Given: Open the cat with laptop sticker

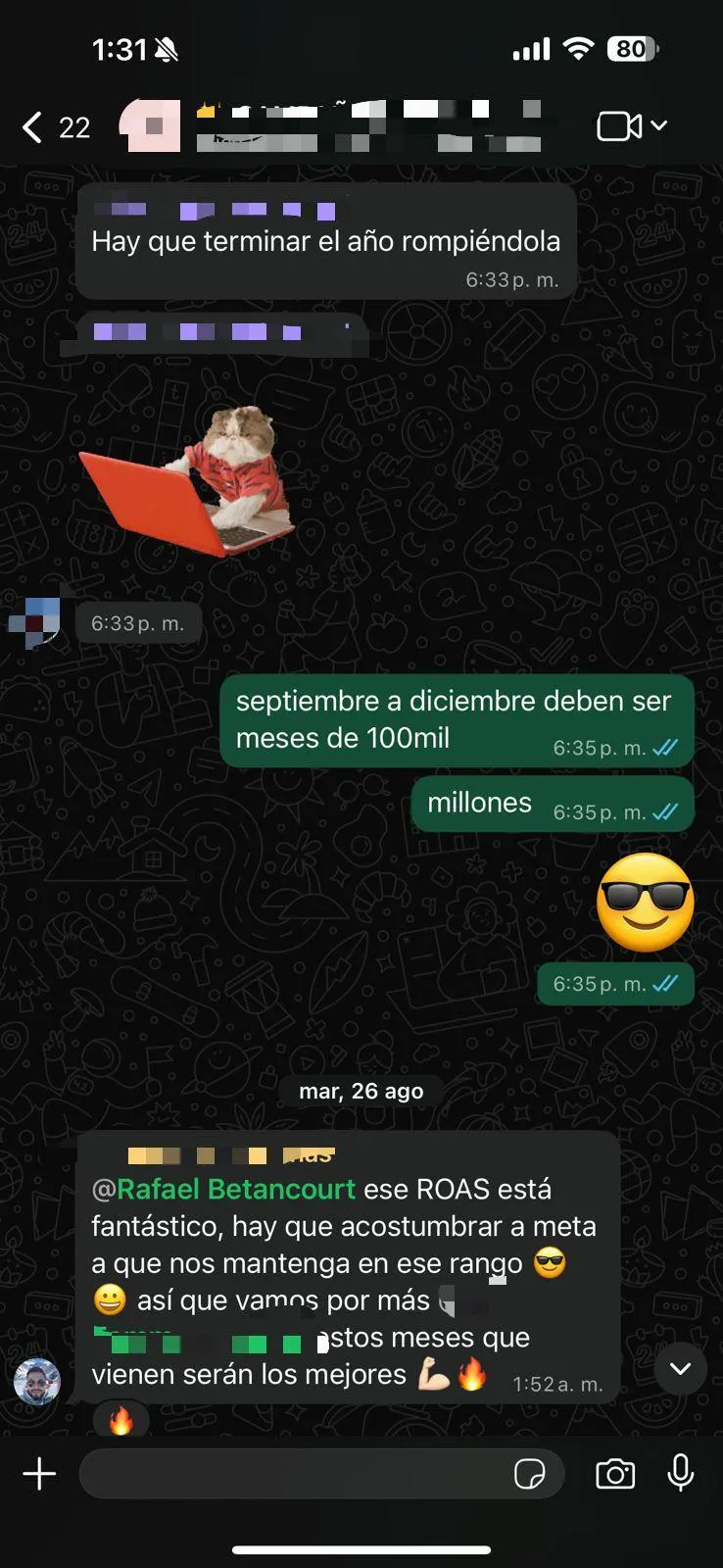Looking at the screenshot, I should click(x=191, y=480).
